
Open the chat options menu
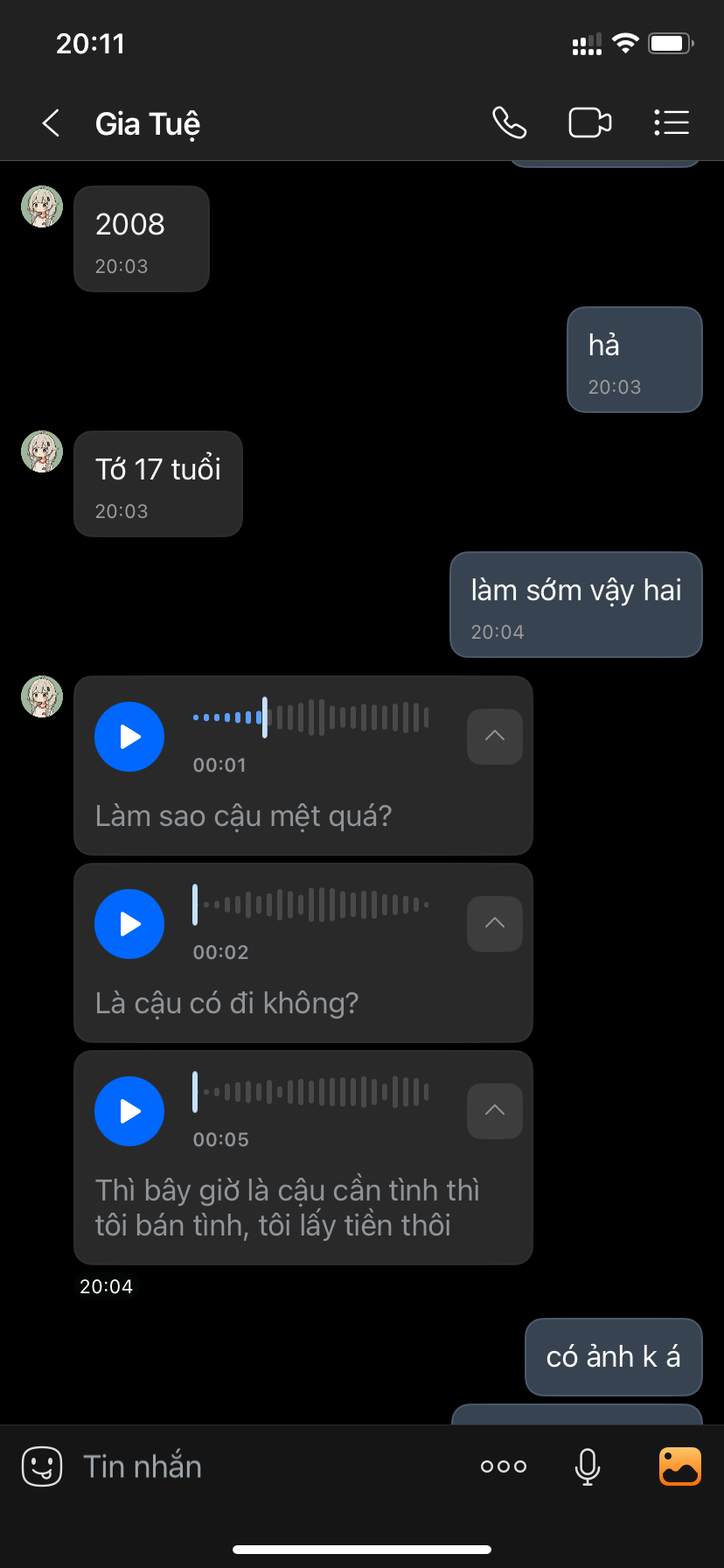point(672,123)
